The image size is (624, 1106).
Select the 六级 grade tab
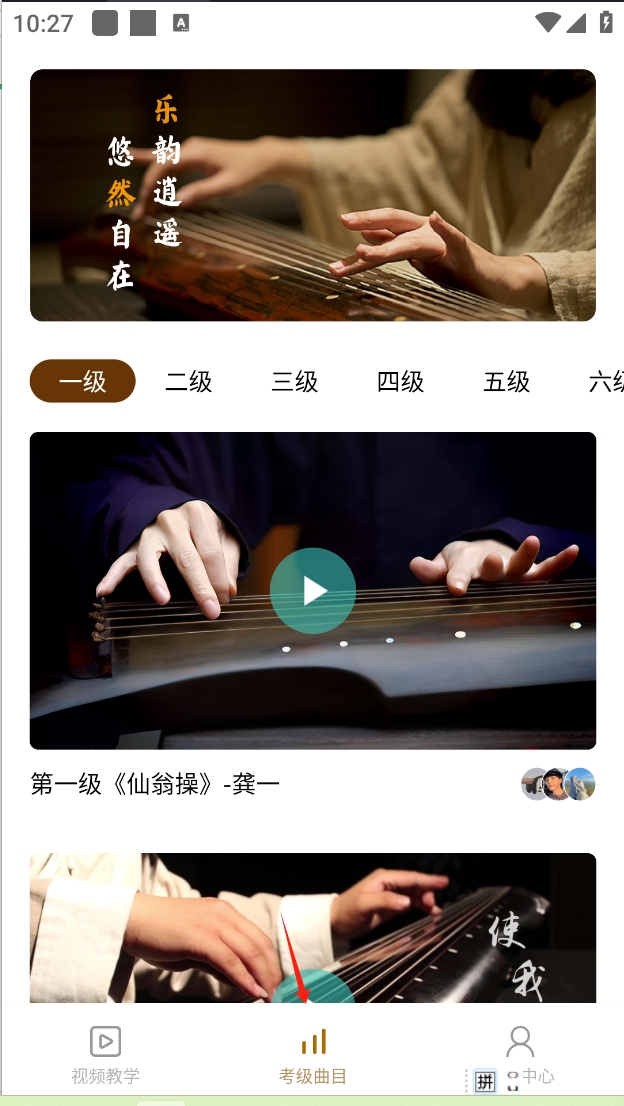606,381
